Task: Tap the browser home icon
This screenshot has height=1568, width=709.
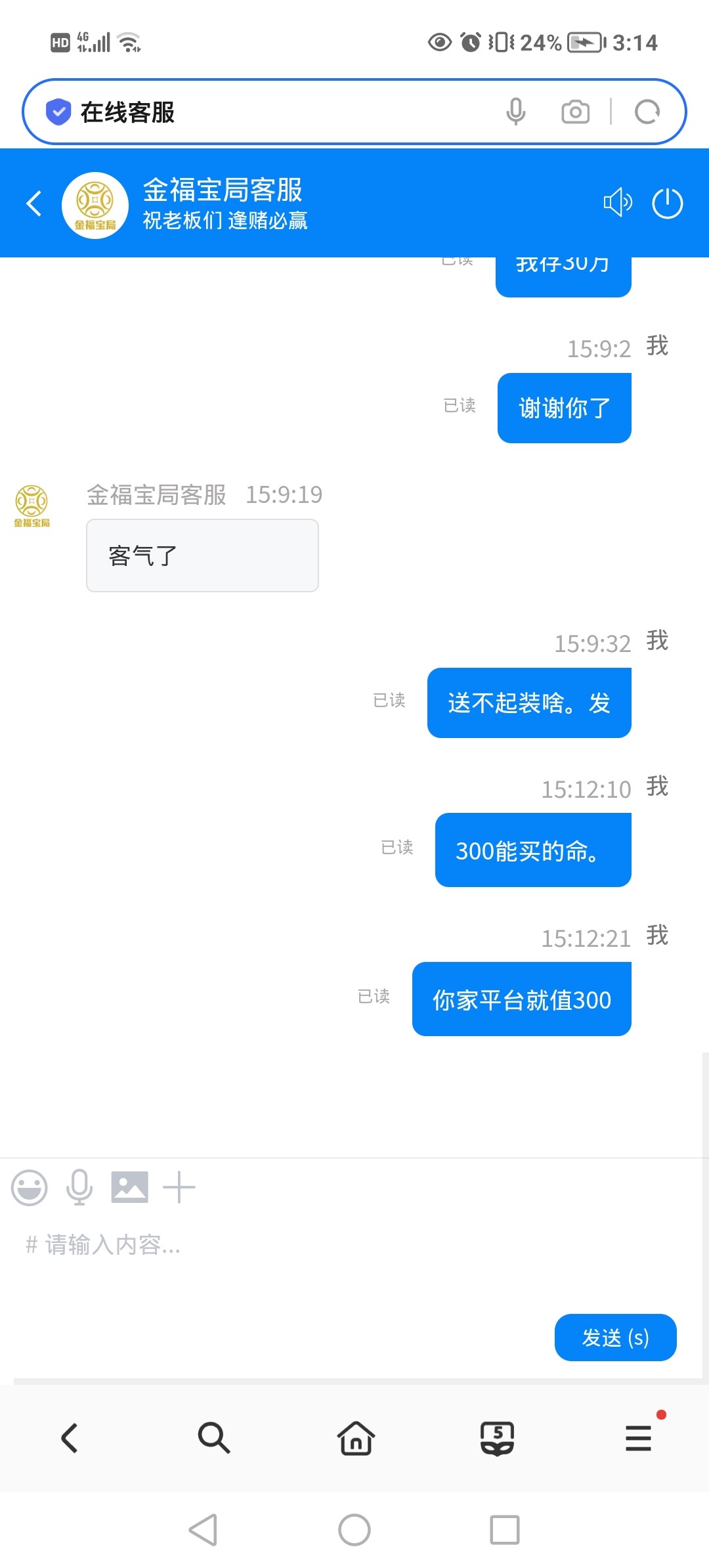Action: point(354,1437)
